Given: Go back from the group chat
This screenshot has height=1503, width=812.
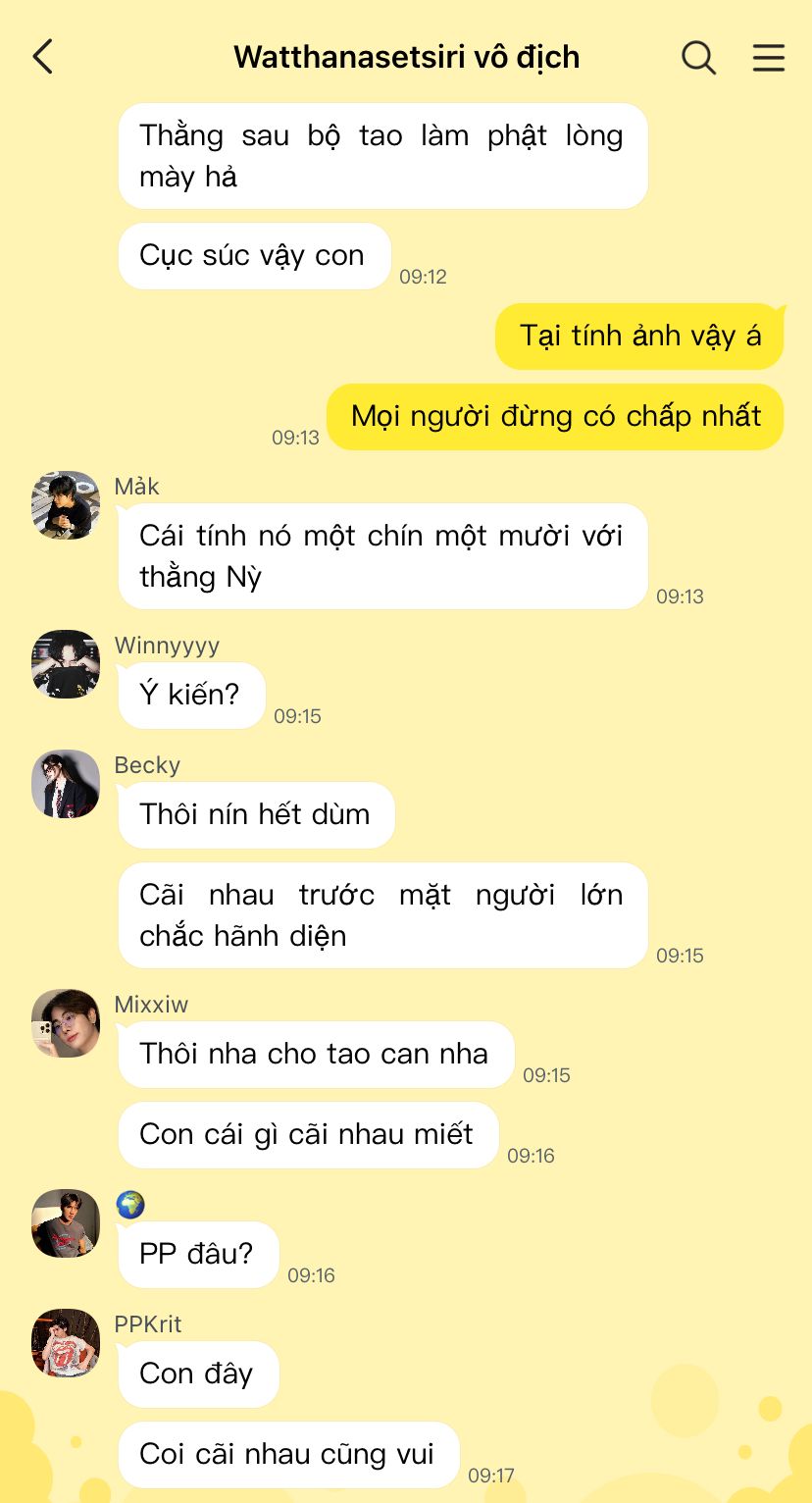Looking at the screenshot, I should point(42,57).
